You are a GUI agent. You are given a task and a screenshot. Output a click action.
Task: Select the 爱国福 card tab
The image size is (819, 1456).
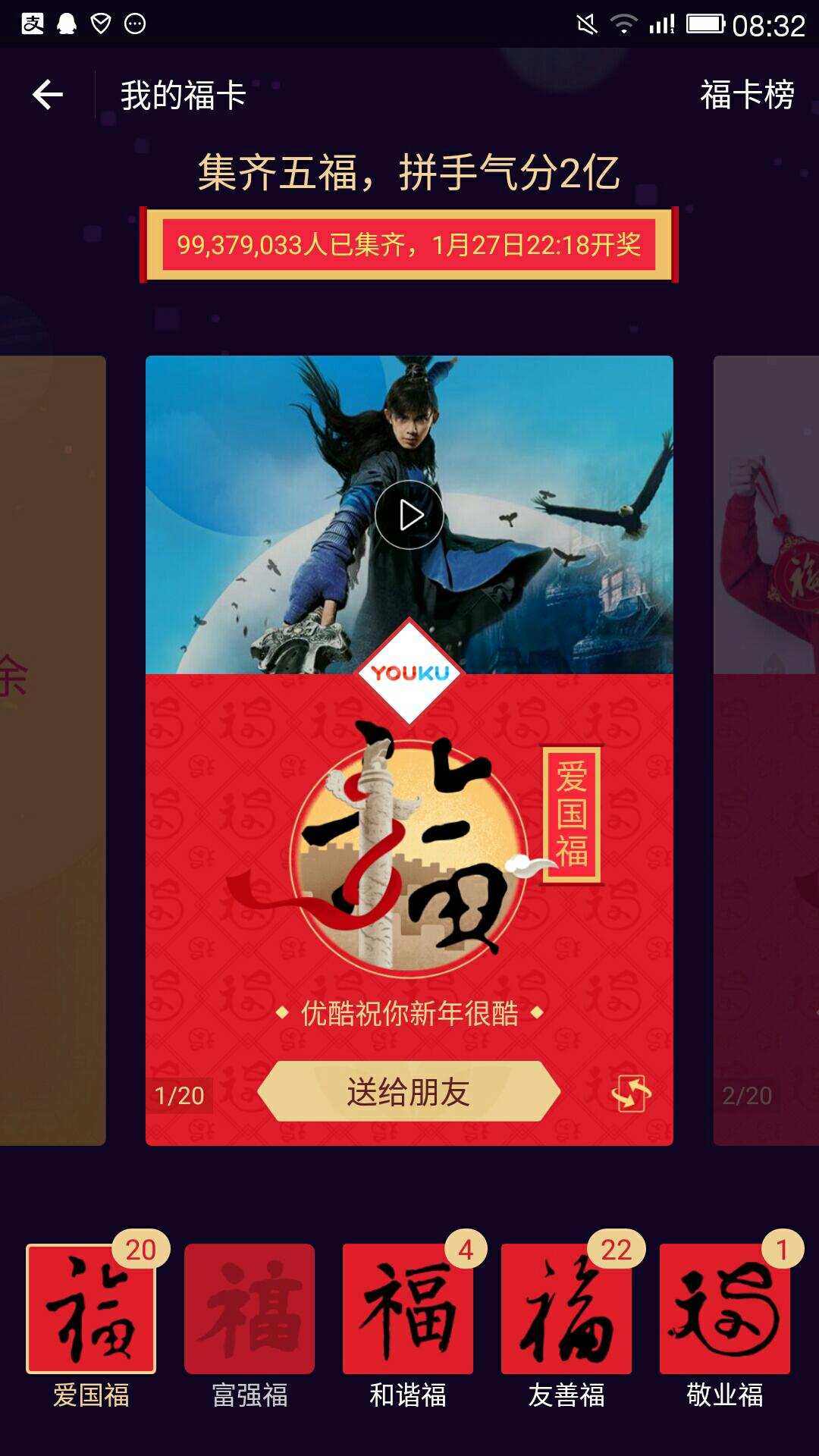pos(91,1310)
